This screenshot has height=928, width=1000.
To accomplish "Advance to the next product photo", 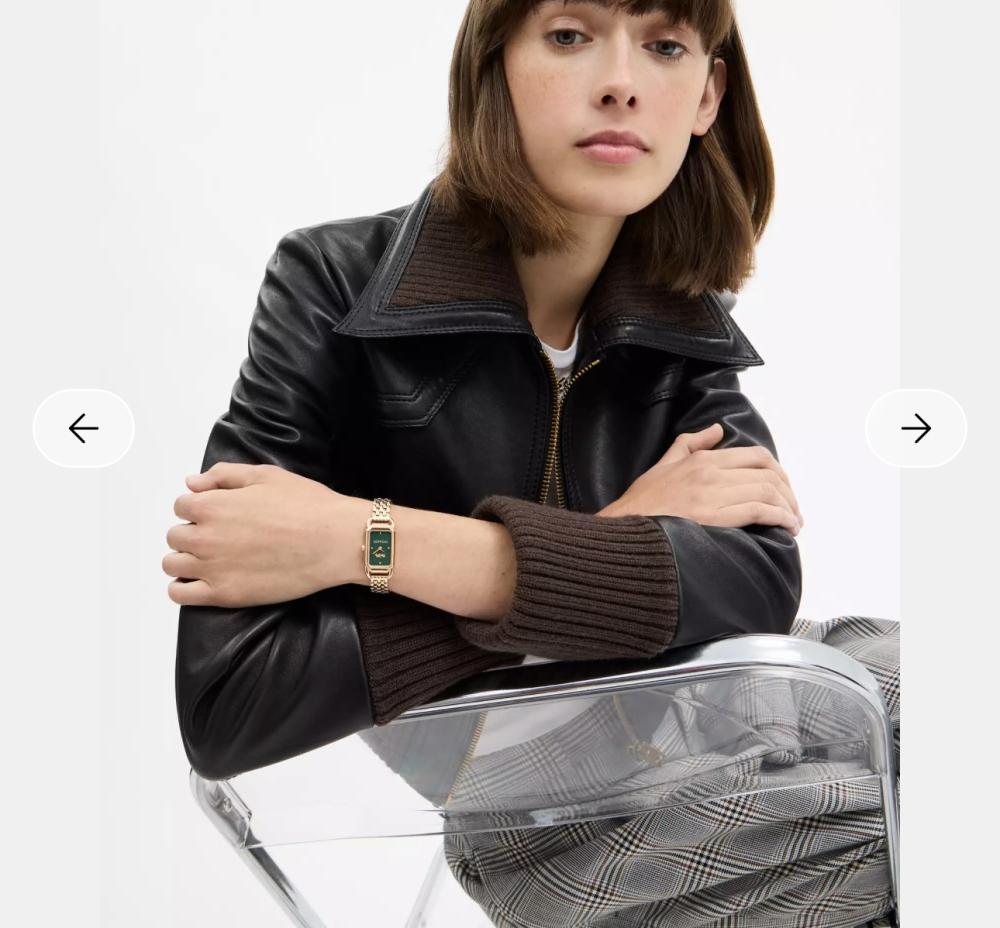I will click(915, 428).
